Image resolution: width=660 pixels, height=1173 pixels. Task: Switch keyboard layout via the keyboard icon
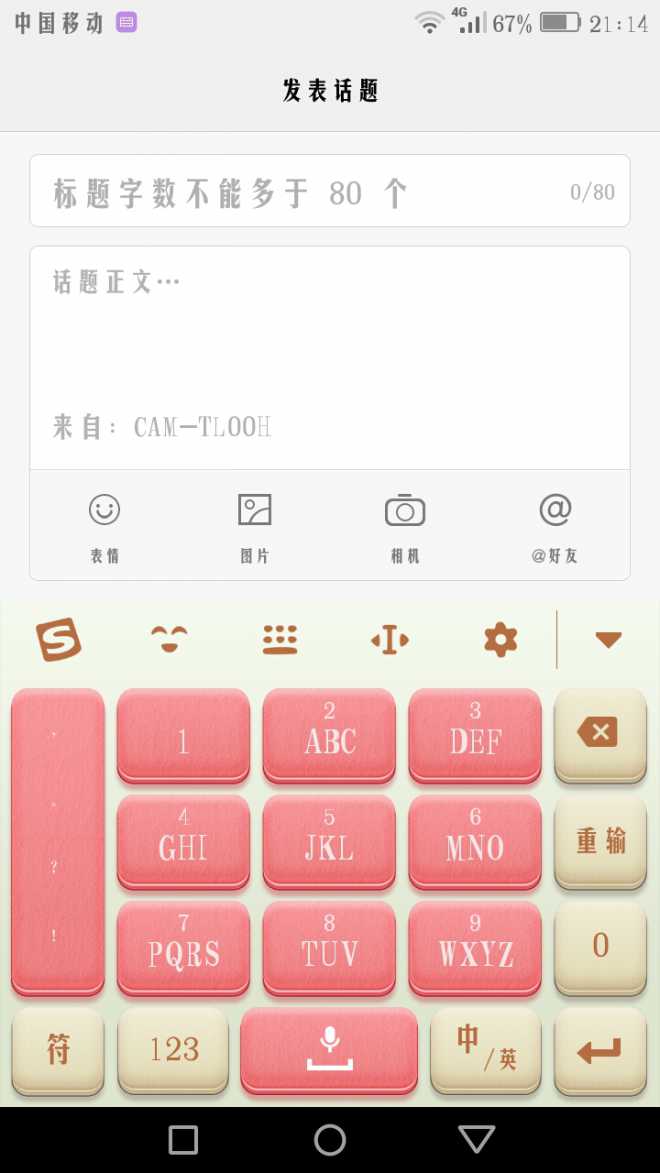pyautogui.click(x=280, y=640)
